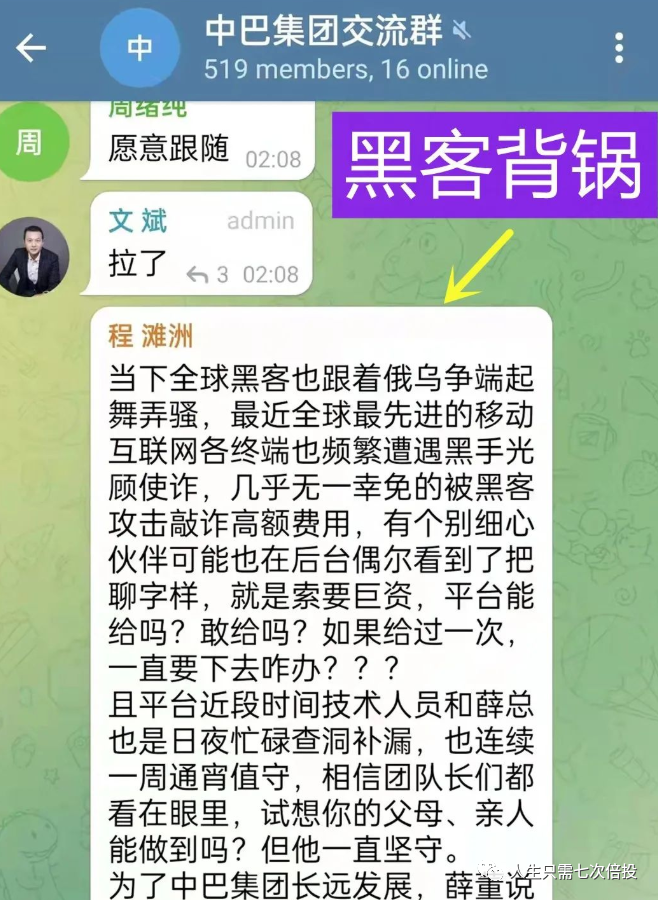Open the green 周 sender avatar

30,143
